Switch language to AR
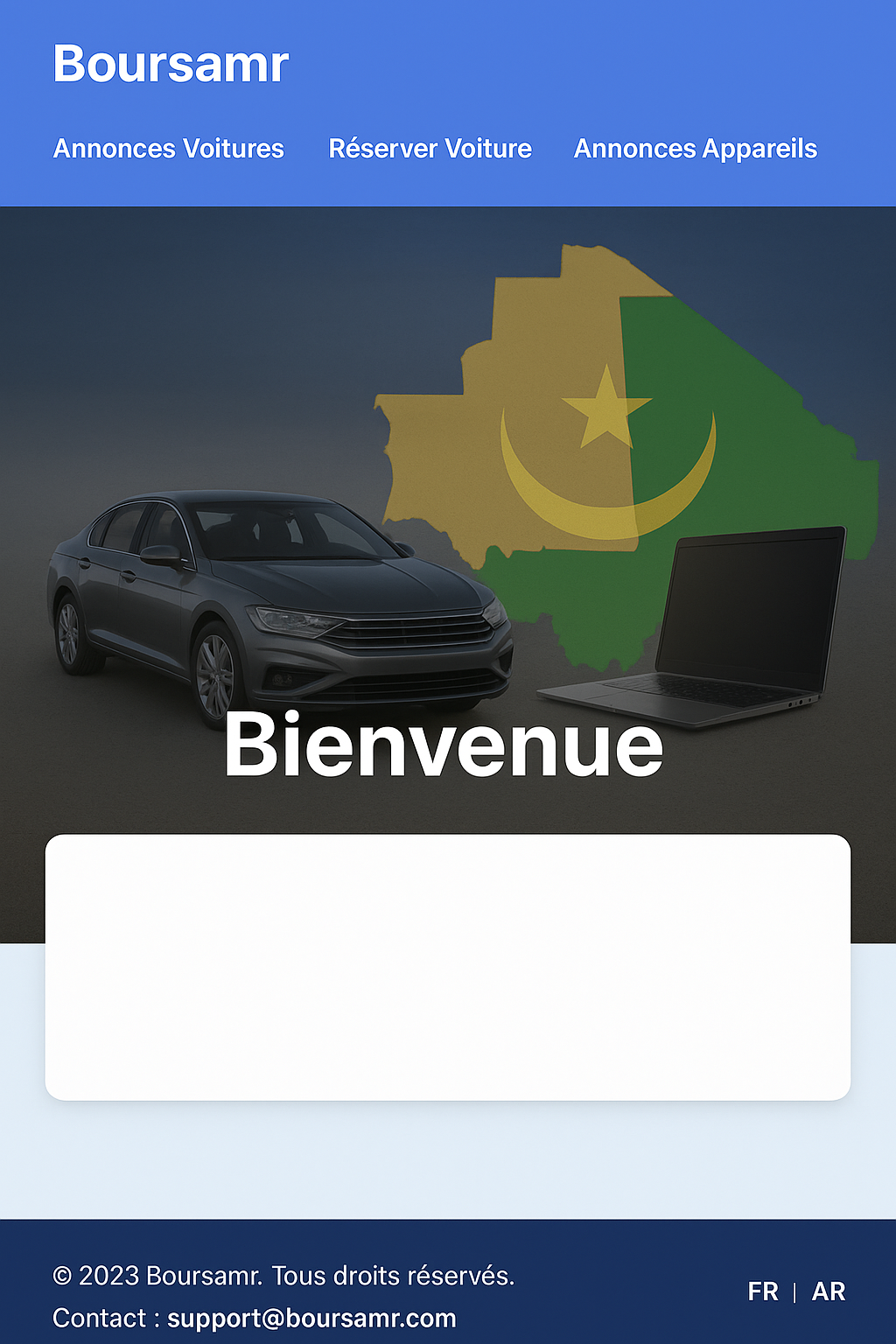This screenshot has width=896, height=1344. point(828,1291)
